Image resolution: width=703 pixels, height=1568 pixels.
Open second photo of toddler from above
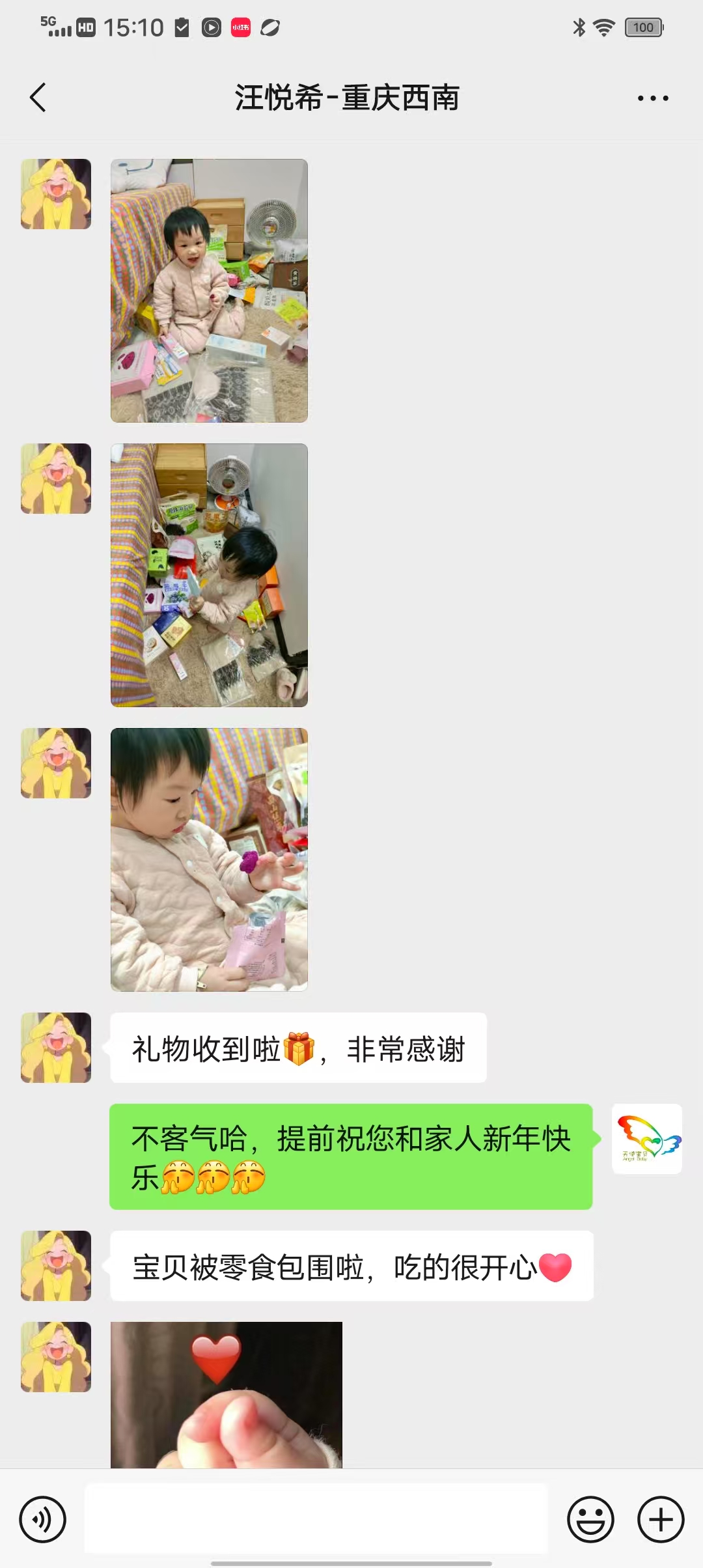209,575
